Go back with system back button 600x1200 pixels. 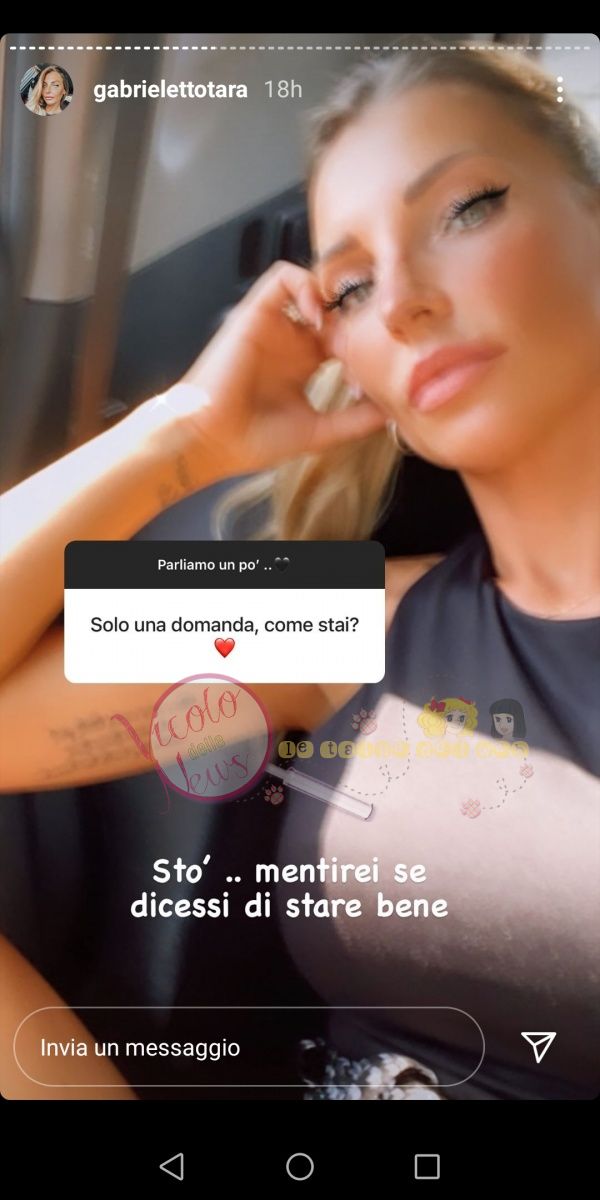coord(172,1166)
